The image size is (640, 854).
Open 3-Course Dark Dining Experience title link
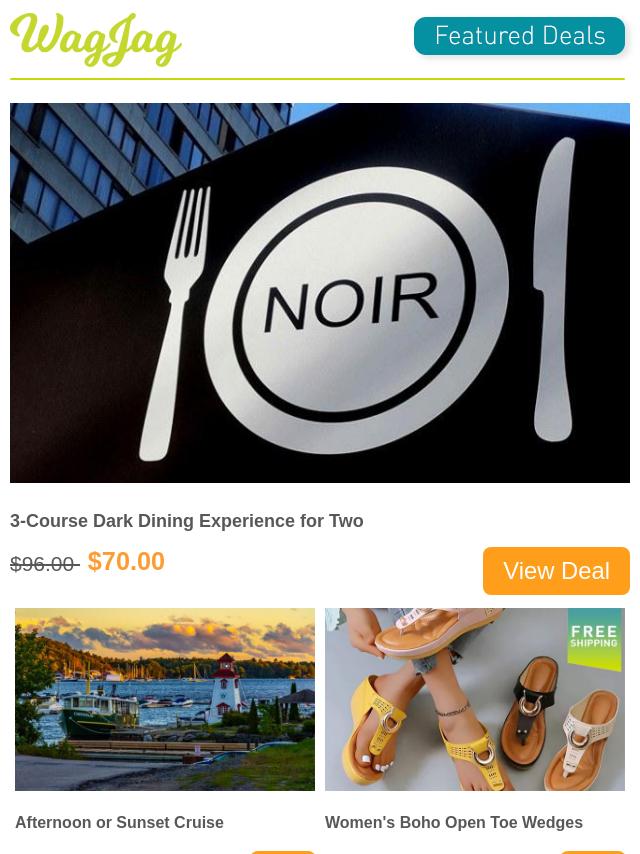(187, 521)
